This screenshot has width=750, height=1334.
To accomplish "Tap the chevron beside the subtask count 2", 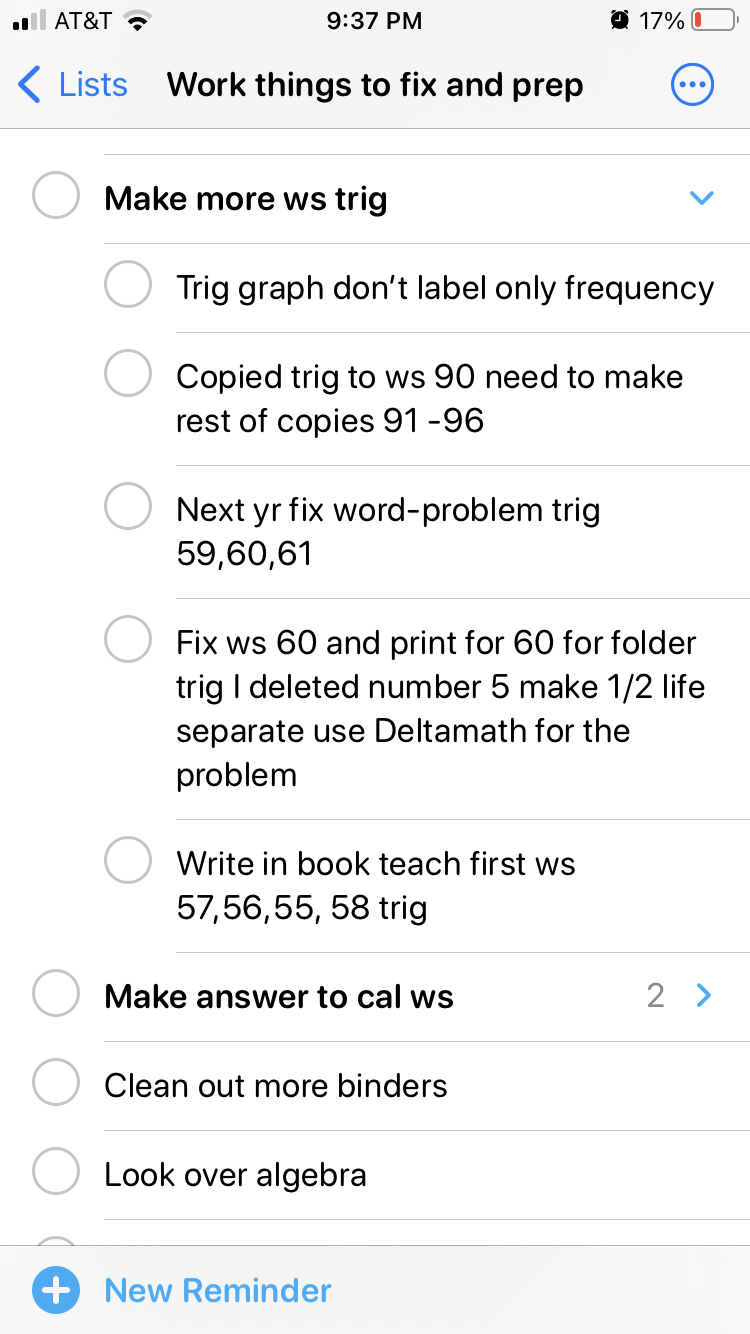I will [704, 995].
